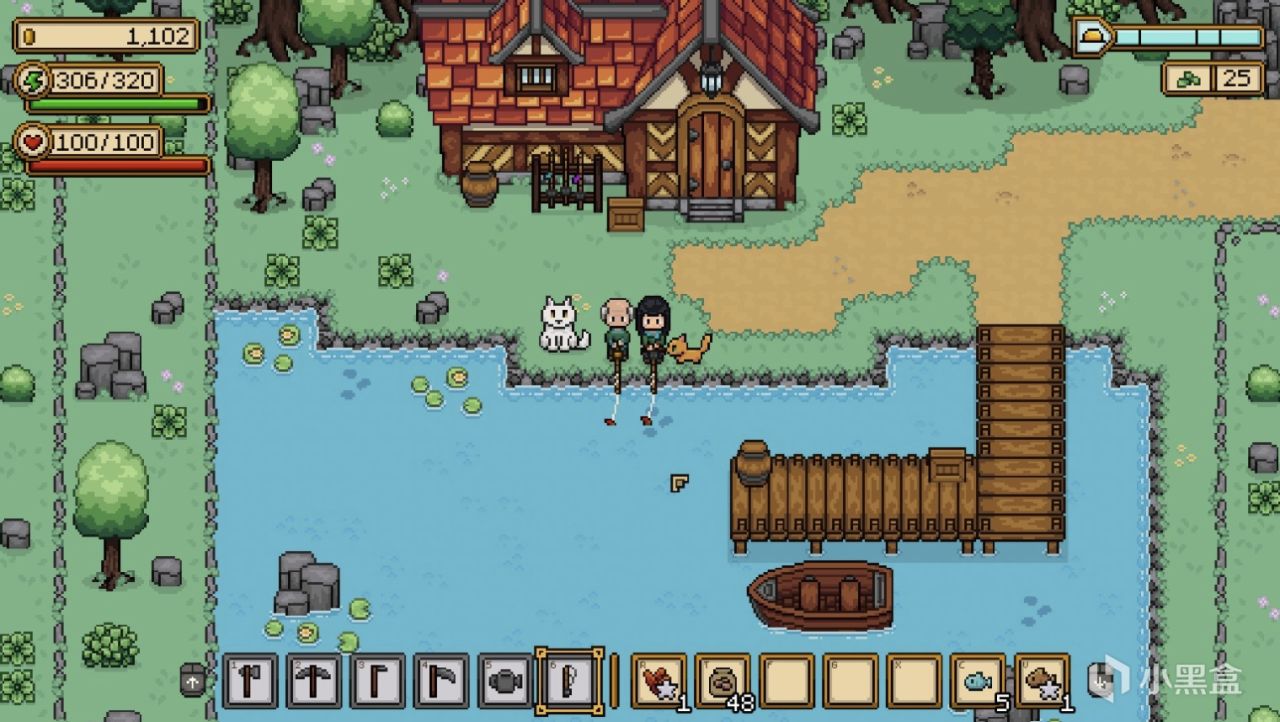Tap the up-arrow button beside the hotbar
Image resolution: width=1280 pixels, height=722 pixels.
192,680
